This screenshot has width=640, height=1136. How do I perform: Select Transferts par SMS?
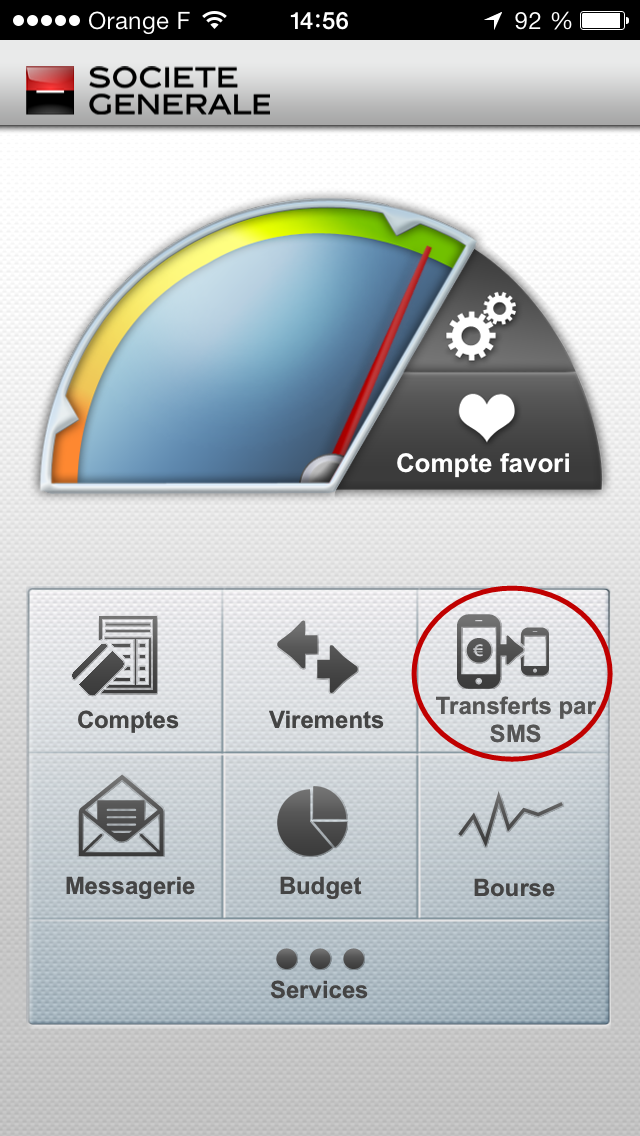click(514, 671)
